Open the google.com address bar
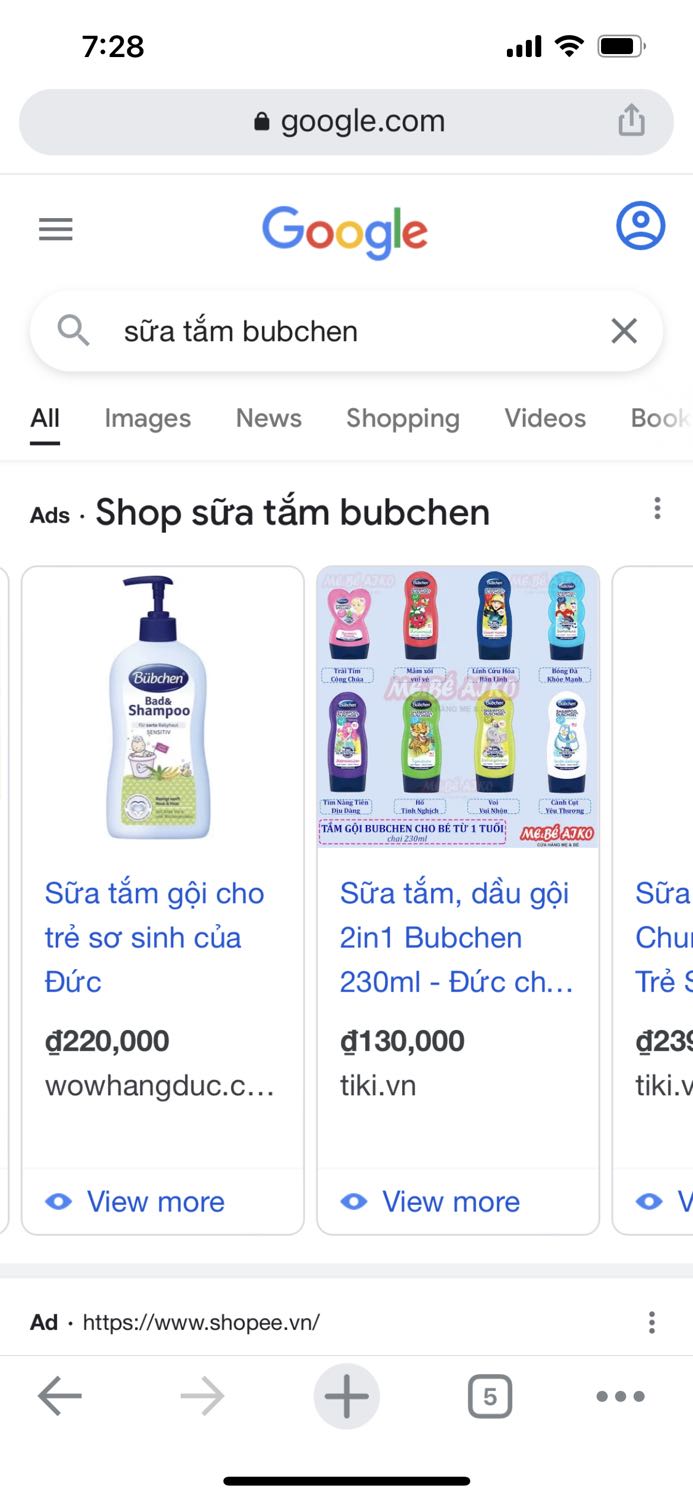Viewport: 693px width, 1500px height. (346, 122)
